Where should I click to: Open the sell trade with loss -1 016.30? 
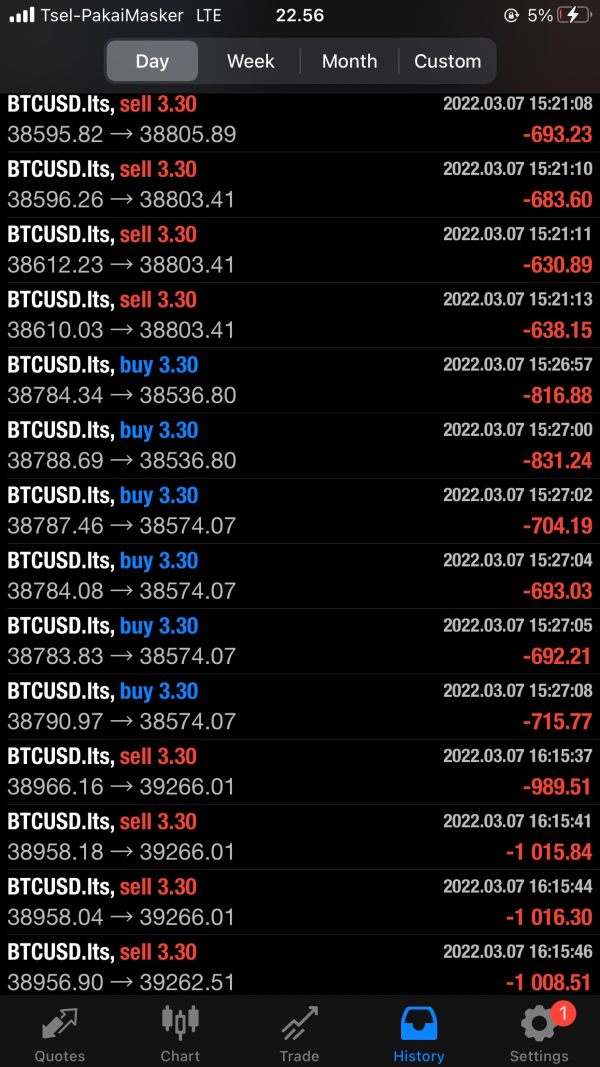pos(300,903)
